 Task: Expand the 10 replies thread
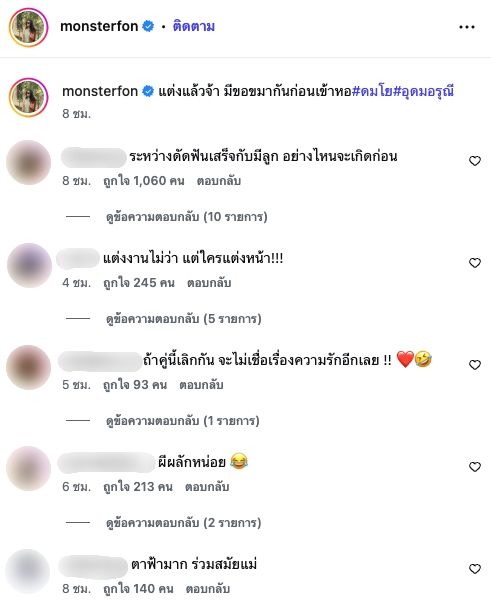(x=187, y=217)
